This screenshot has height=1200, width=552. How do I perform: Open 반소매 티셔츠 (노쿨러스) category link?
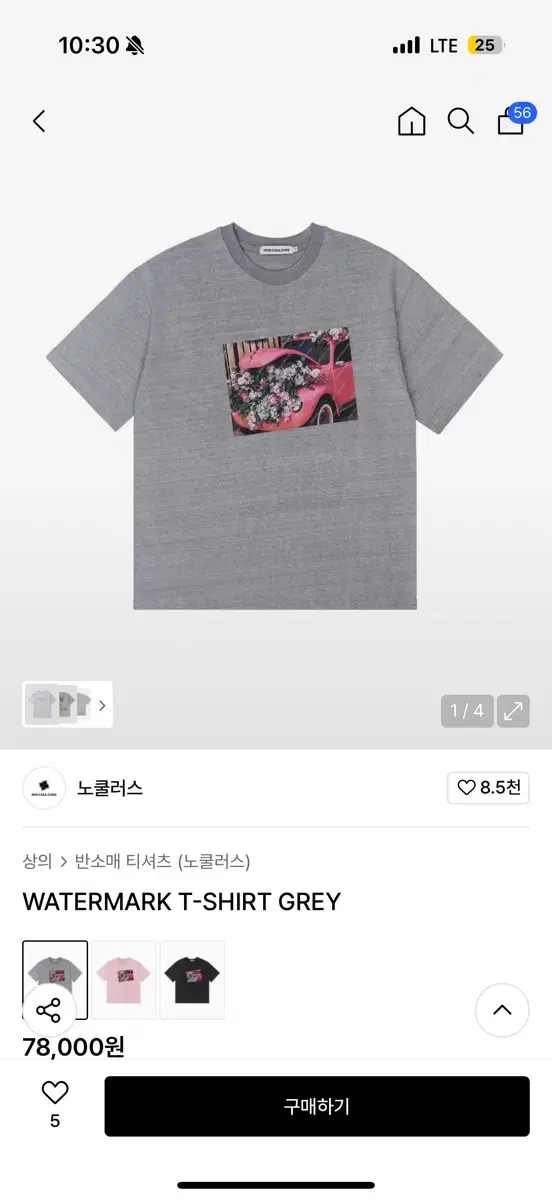(163, 861)
